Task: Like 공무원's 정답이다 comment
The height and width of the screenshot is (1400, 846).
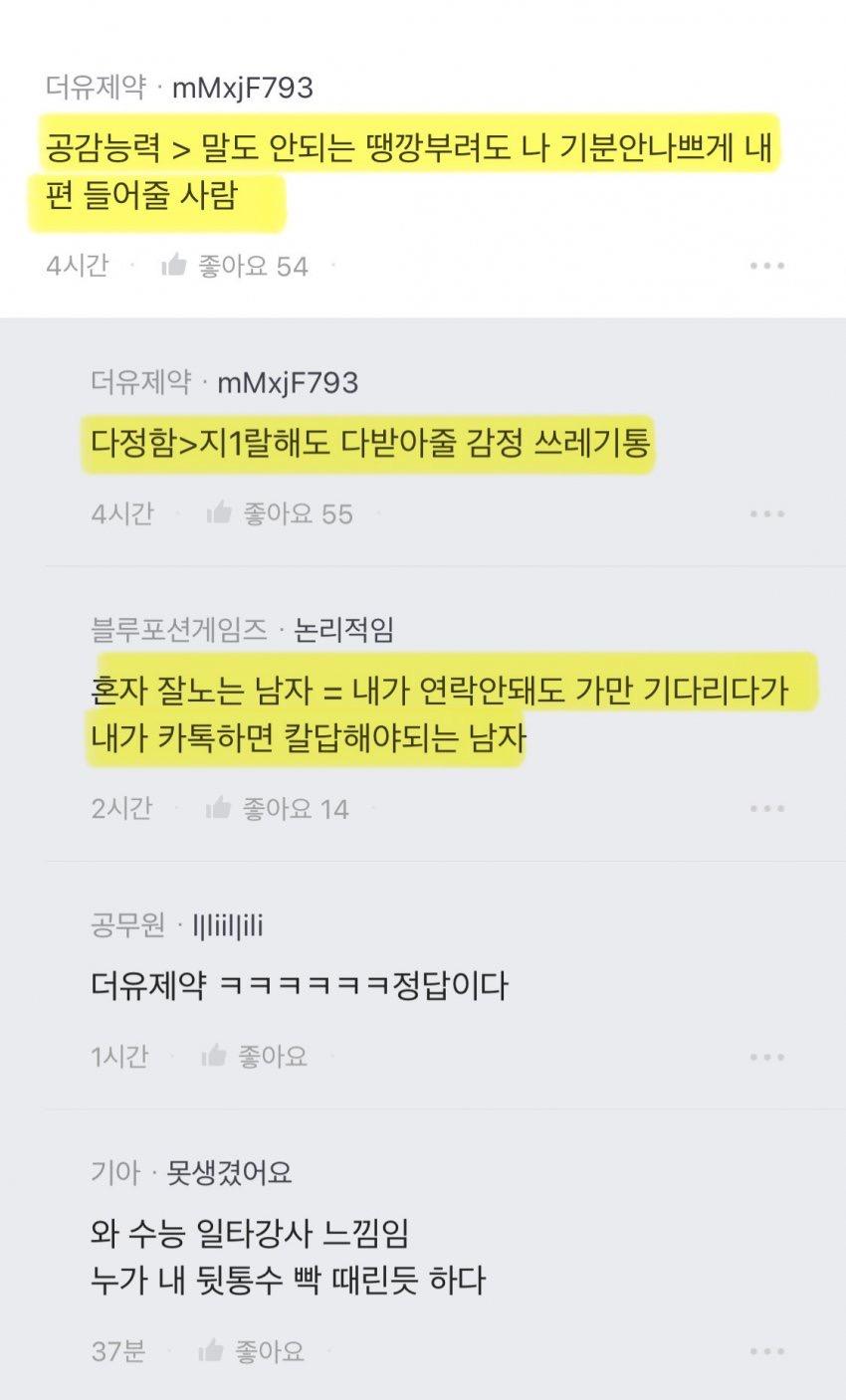Action: click(x=255, y=1056)
